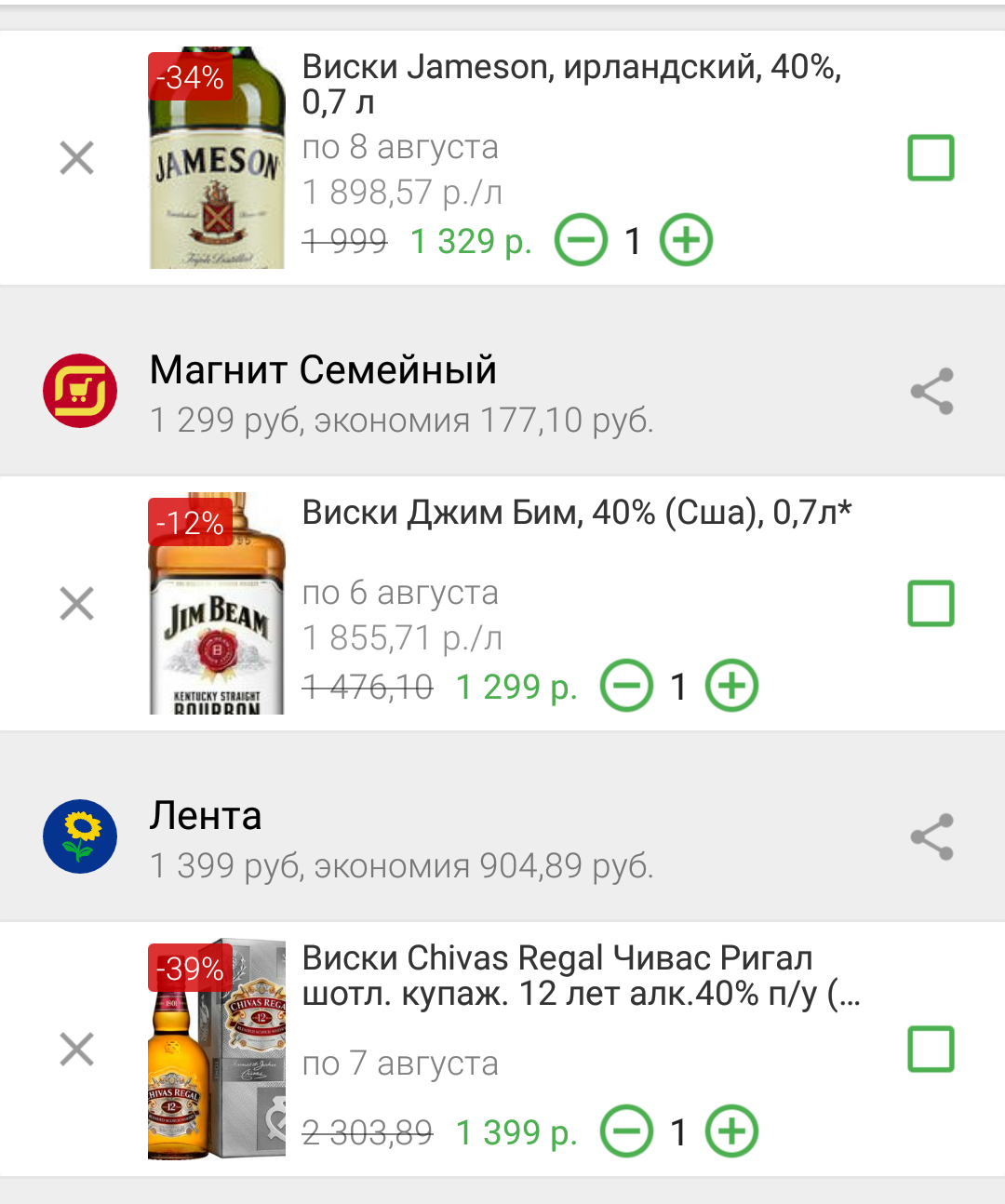Remove Jameson whiskey from the list
This screenshot has width=1005, height=1204.
click(x=76, y=158)
